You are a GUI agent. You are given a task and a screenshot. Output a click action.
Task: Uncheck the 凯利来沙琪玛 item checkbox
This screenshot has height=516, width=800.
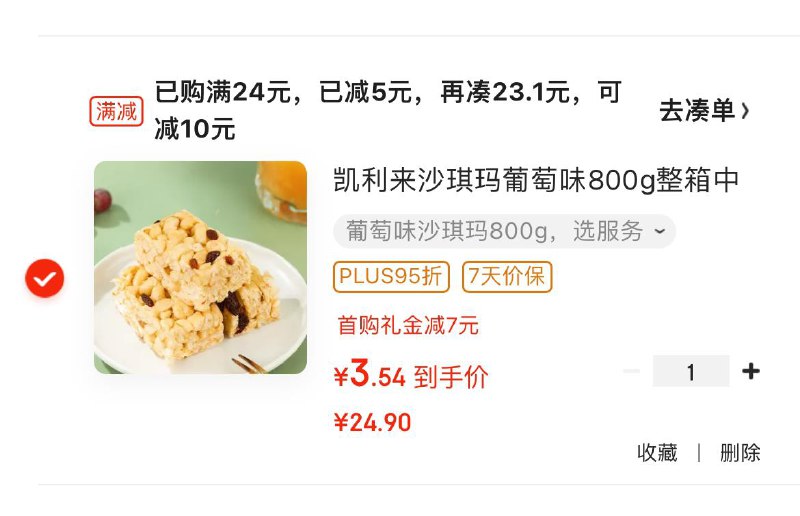pos(45,278)
